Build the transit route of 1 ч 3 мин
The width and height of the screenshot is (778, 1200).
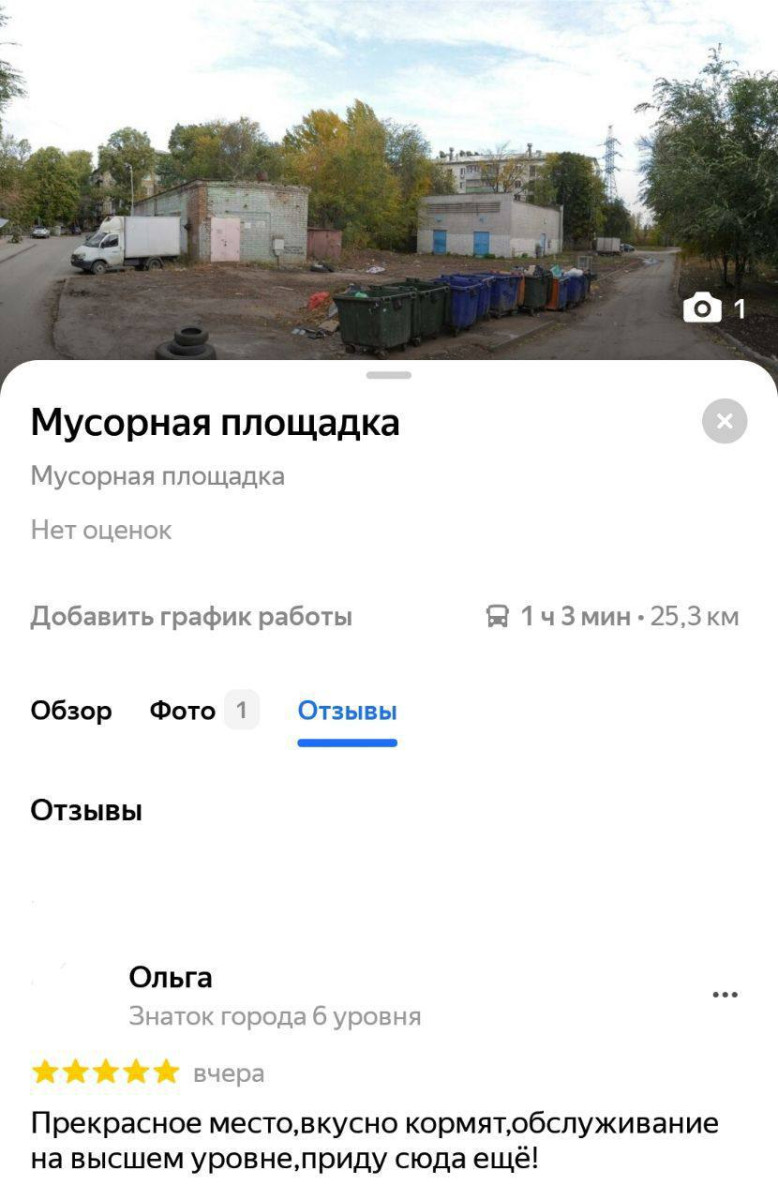coord(611,616)
